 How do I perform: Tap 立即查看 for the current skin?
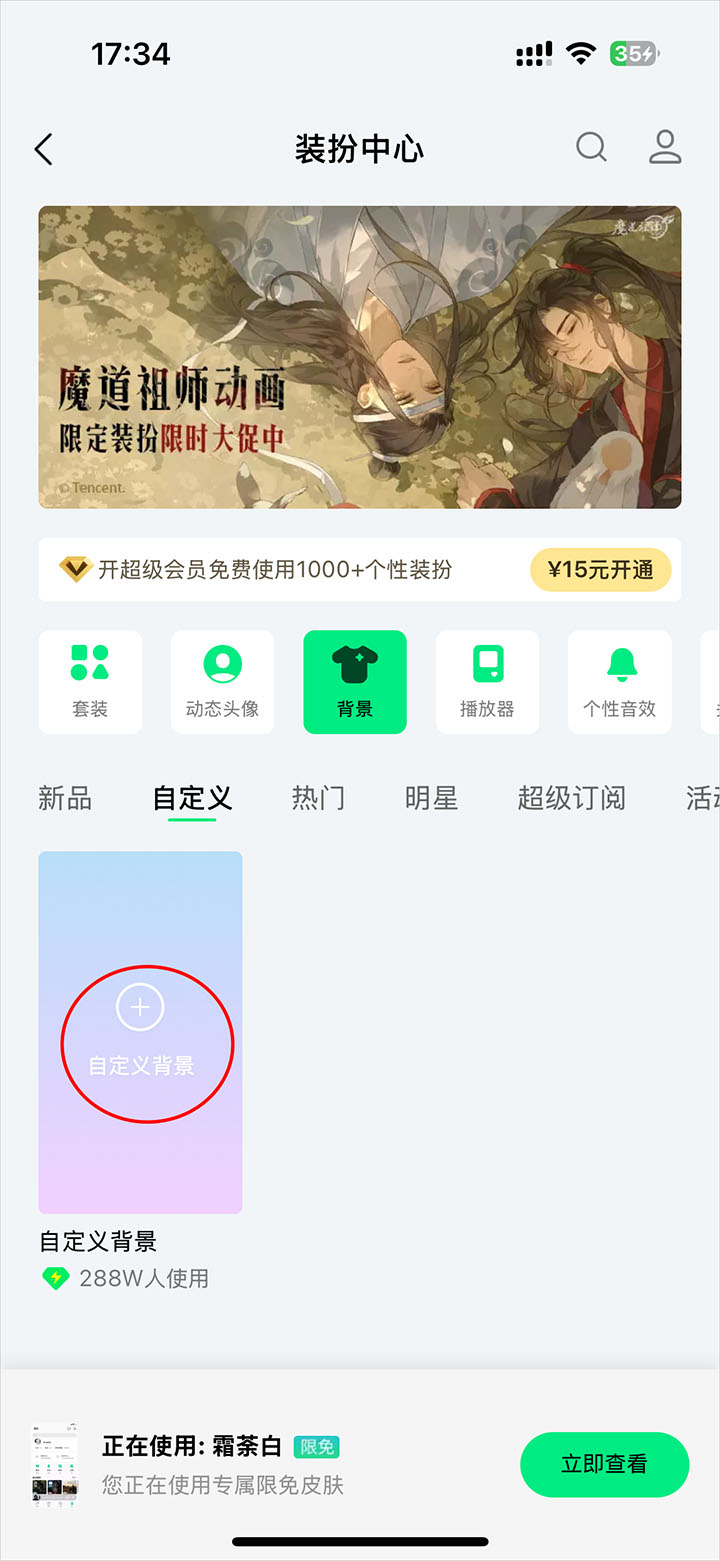tap(604, 1465)
